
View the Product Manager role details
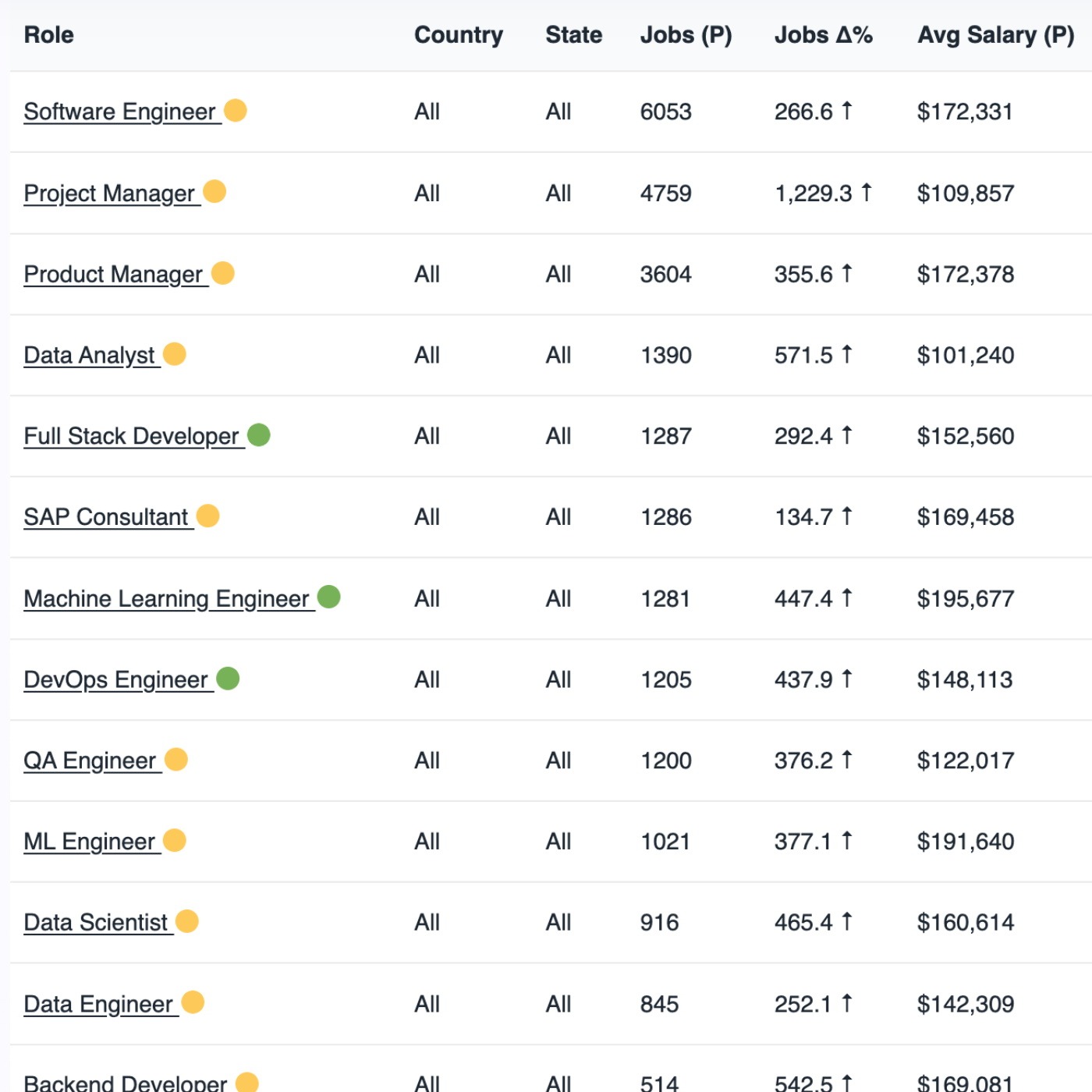[113, 274]
